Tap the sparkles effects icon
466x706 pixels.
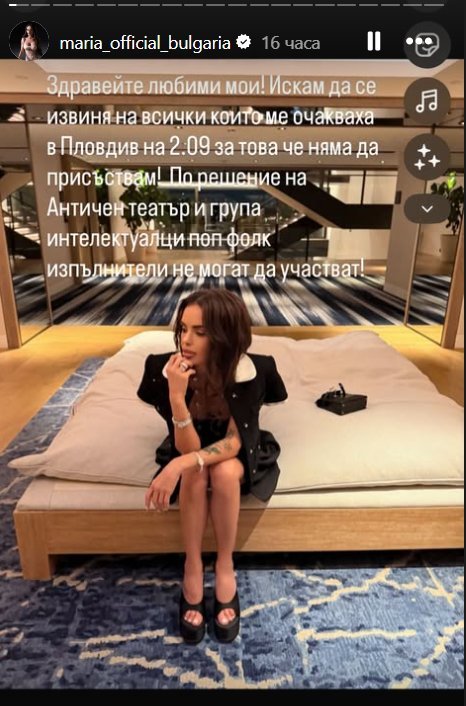(x=427, y=157)
